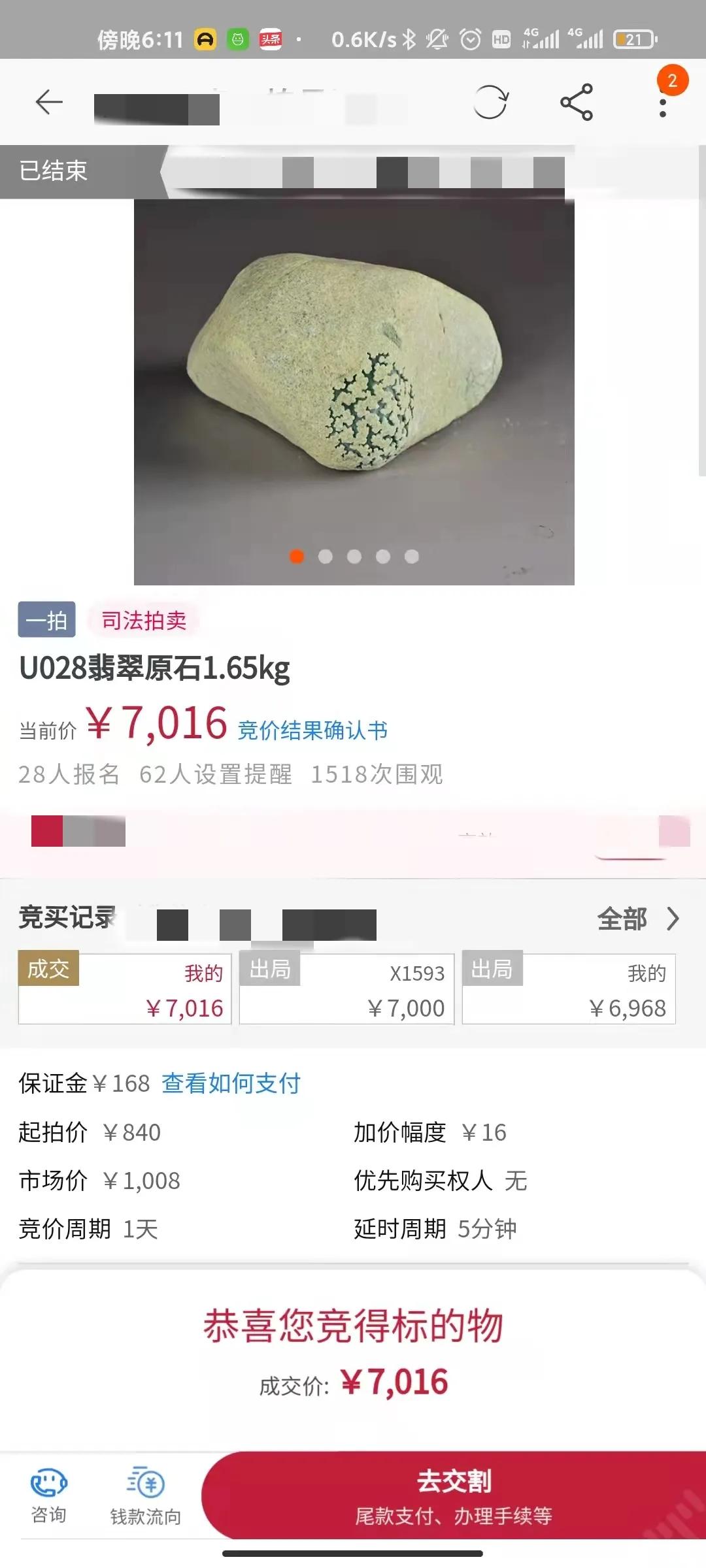View 钱款流向 money flow details
This screenshot has width=706, height=1568.
tap(147, 1495)
